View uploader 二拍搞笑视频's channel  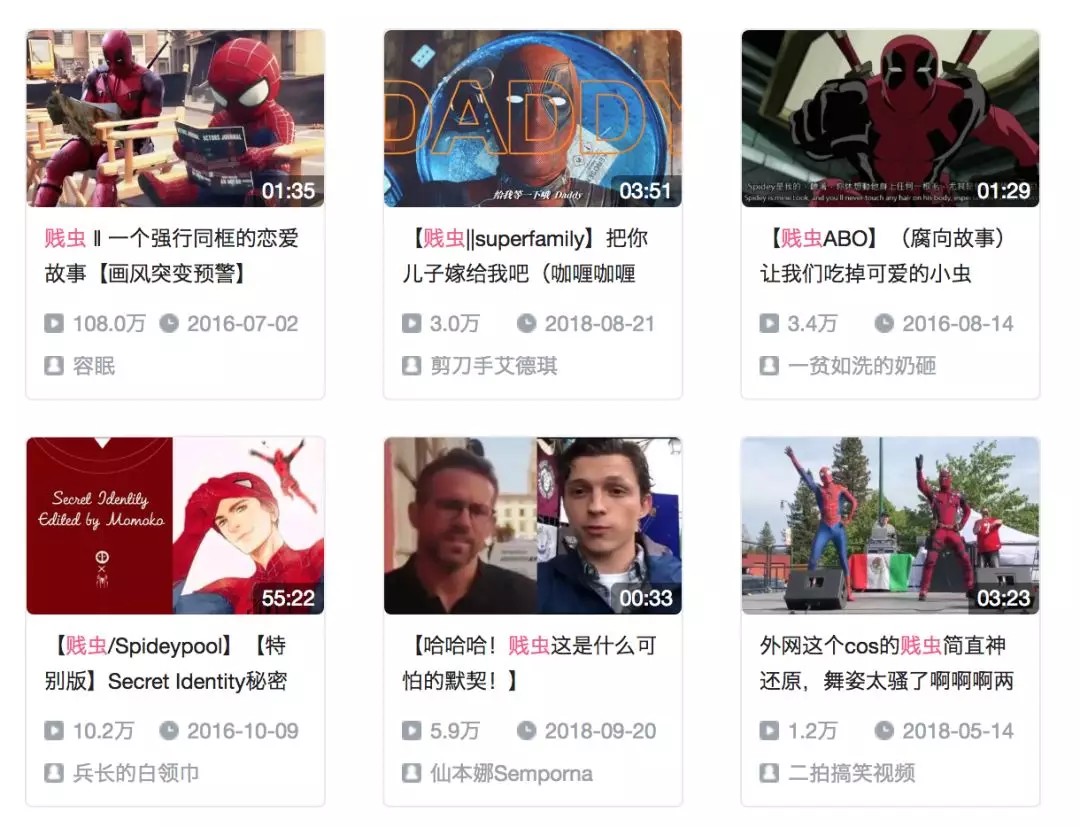850,773
